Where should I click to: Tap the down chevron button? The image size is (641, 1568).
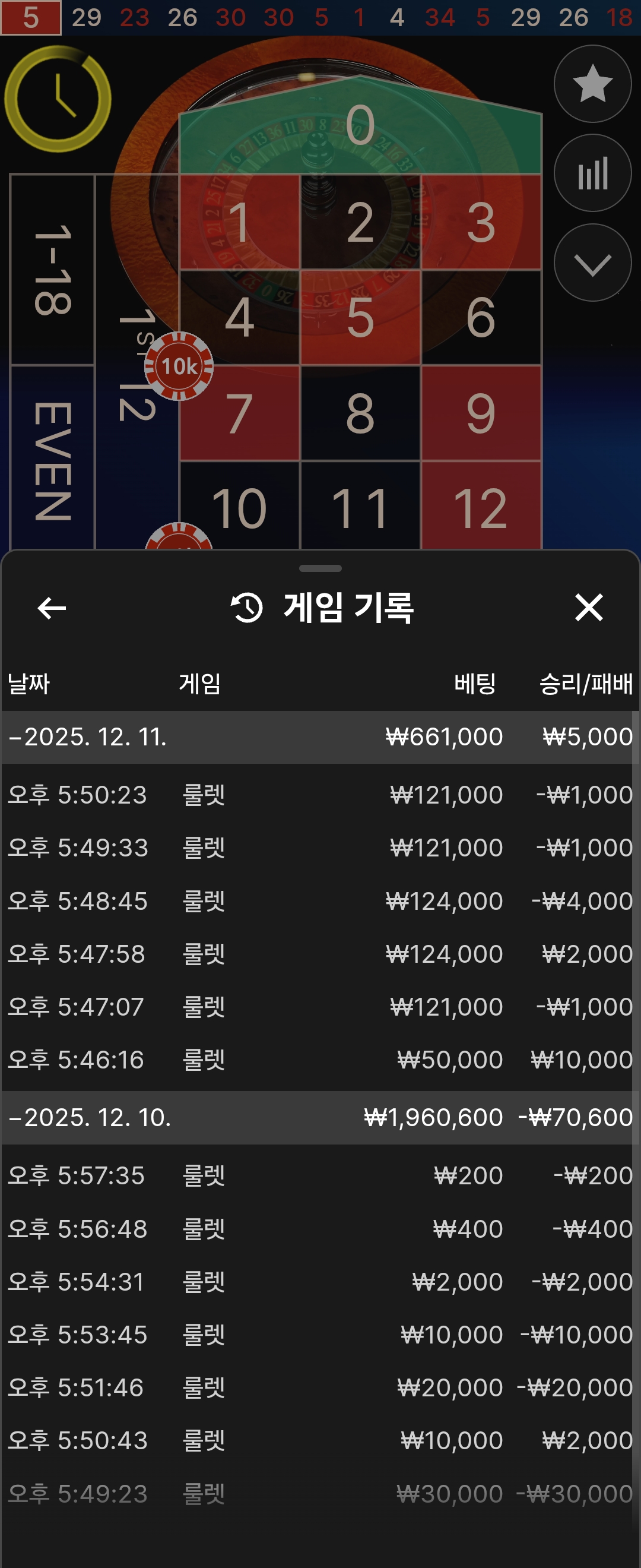592,263
